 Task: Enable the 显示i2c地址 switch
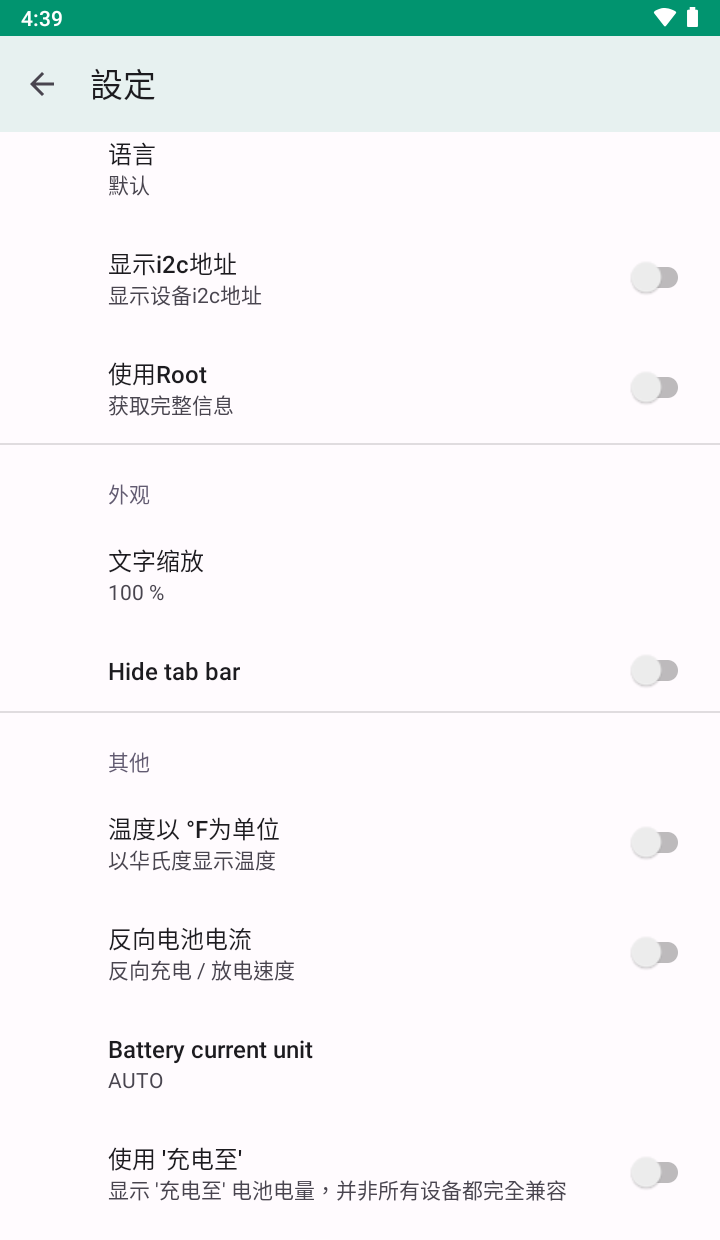click(655, 278)
